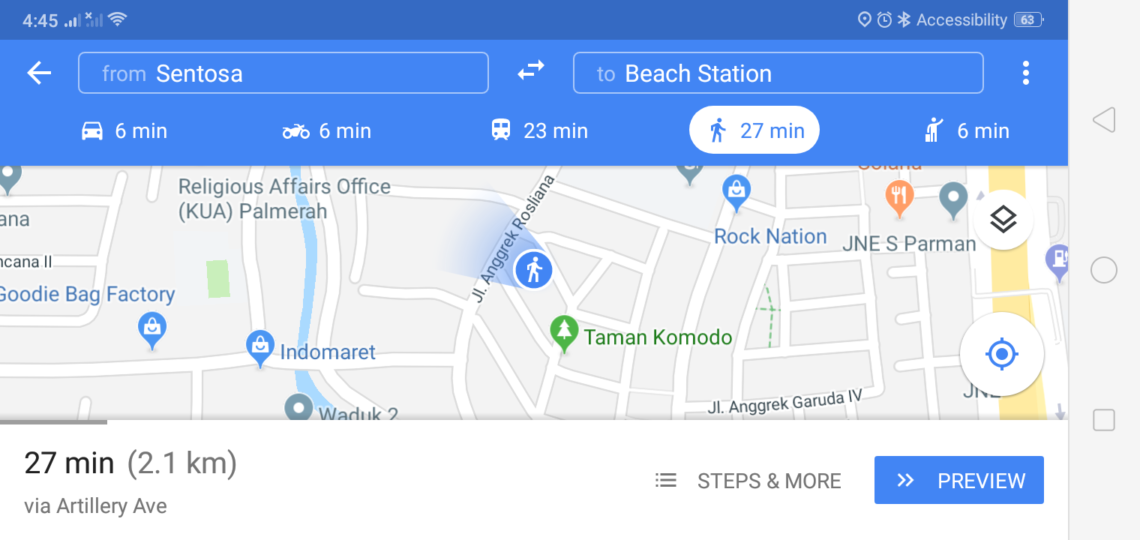Switch to driving mode, 6 min
This screenshot has height=540, width=1140.
[x=124, y=130]
